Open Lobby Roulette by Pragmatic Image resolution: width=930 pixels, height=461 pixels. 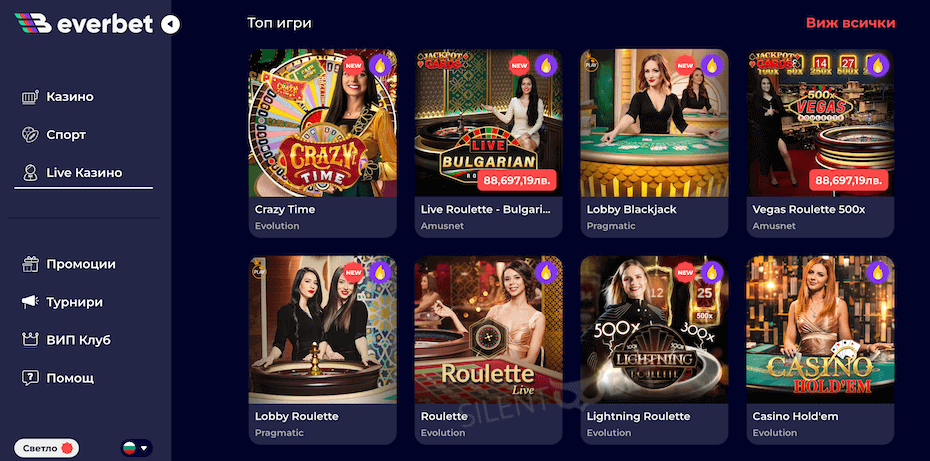pos(323,330)
